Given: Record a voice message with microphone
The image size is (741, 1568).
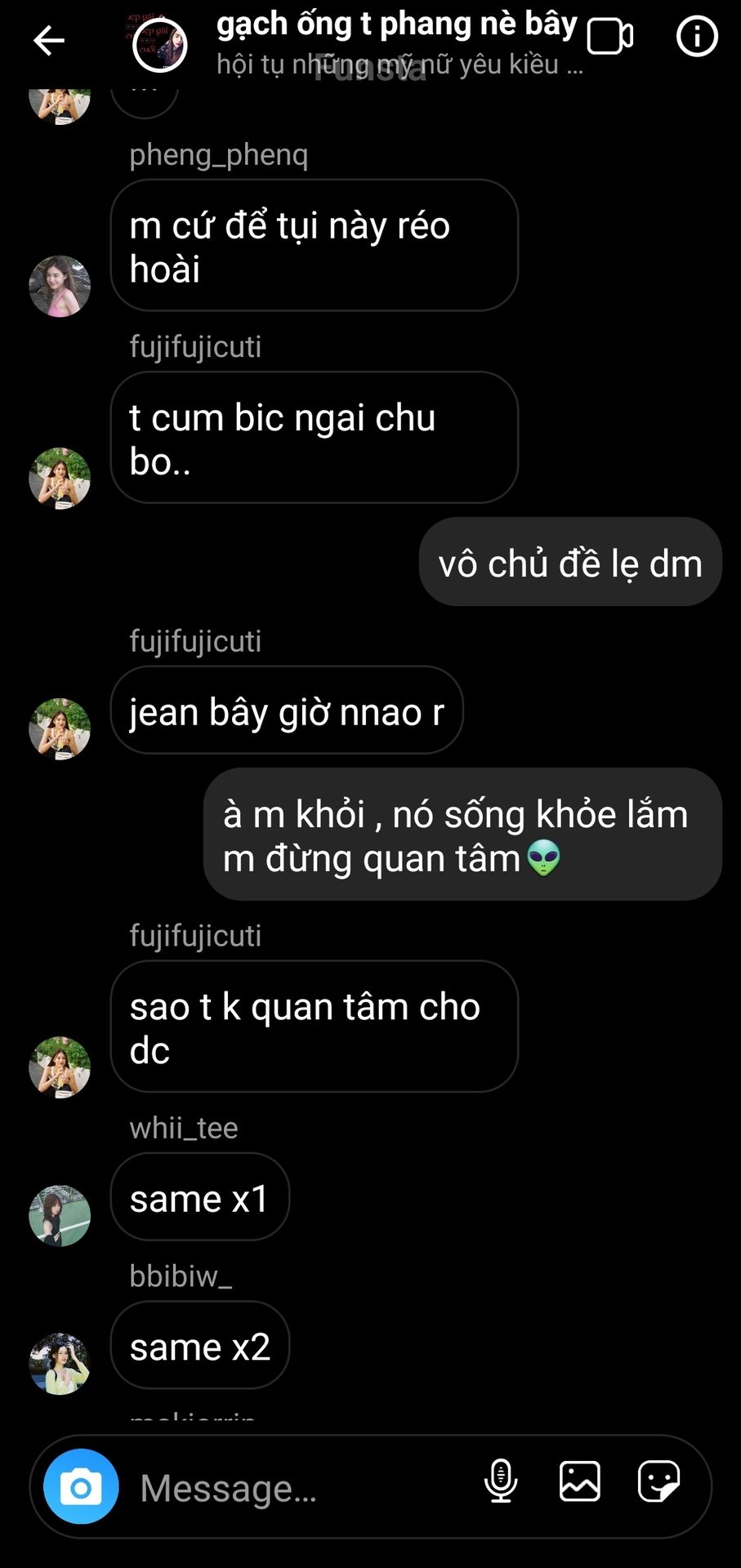Looking at the screenshot, I should [501, 1481].
